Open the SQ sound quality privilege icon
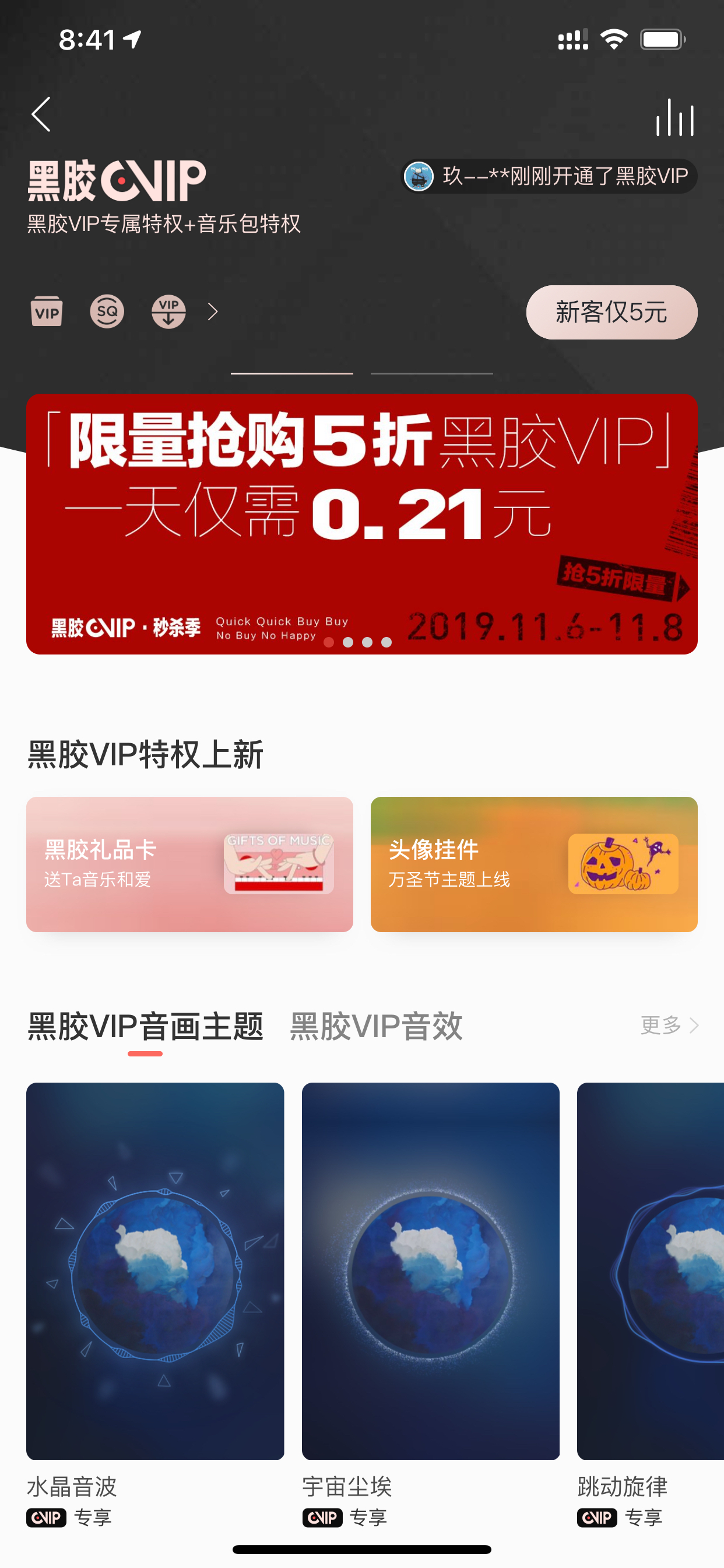The image size is (724, 1568). pos(107,311)
